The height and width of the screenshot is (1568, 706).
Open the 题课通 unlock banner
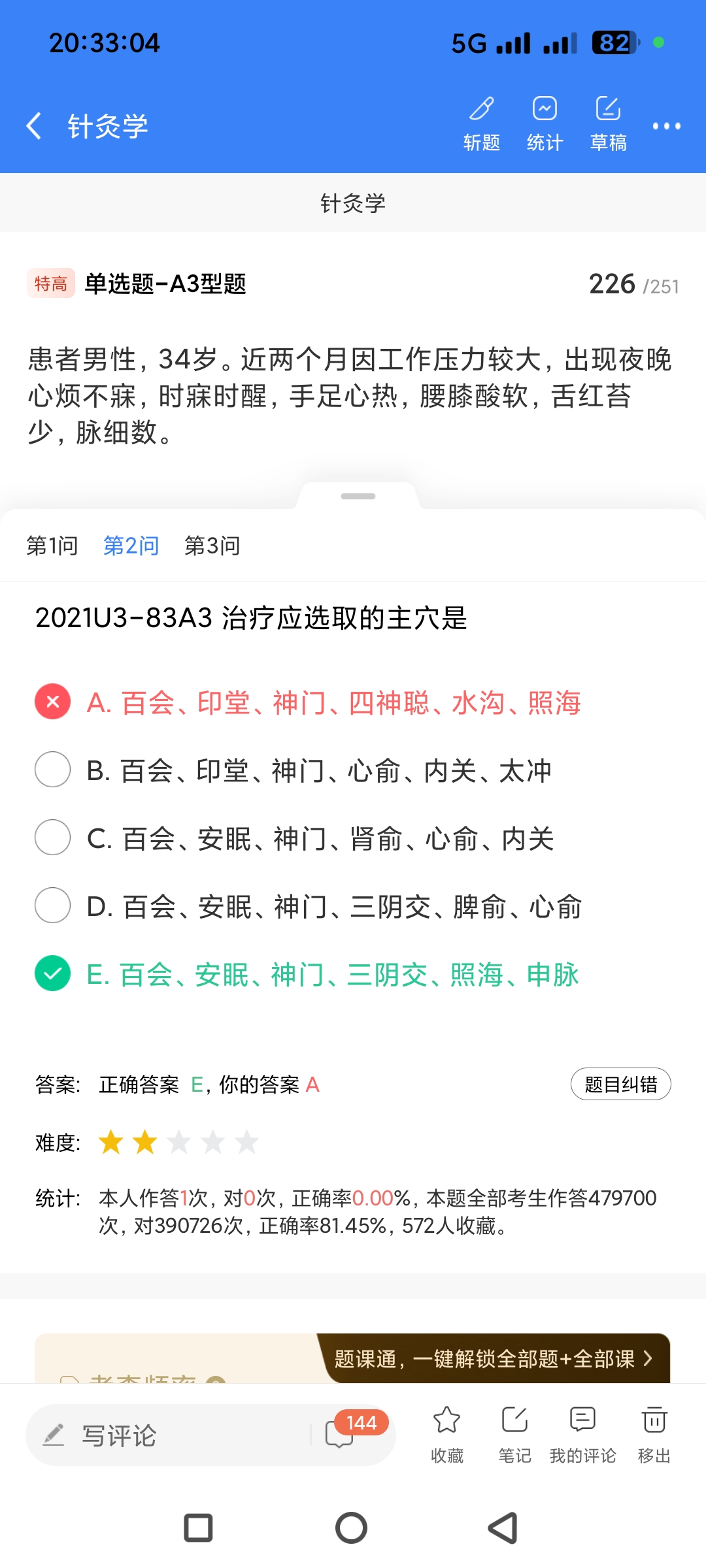click(x=494, y=1359)
